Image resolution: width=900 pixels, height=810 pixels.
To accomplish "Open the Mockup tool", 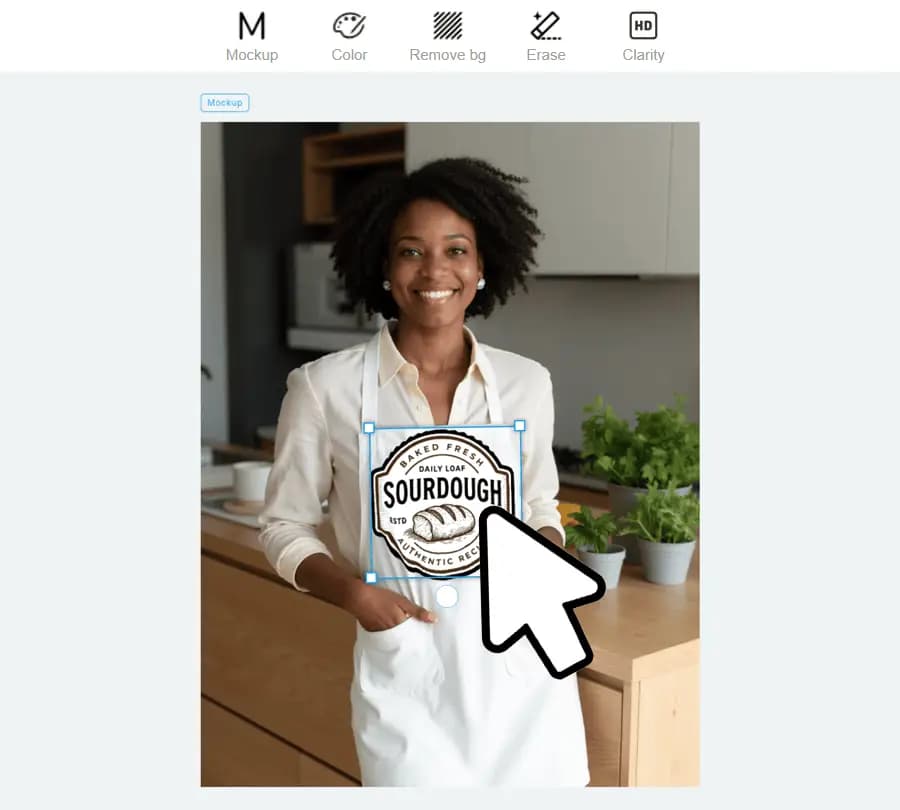I will pos(252,36).
